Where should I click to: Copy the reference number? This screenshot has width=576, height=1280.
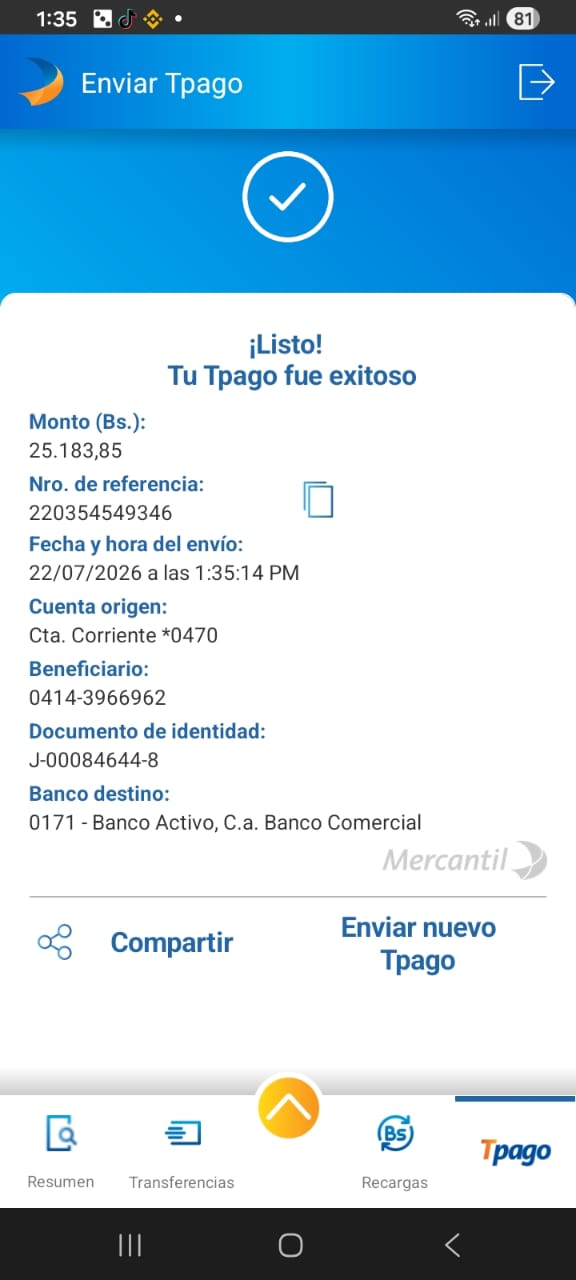click(x=318, y=499)
